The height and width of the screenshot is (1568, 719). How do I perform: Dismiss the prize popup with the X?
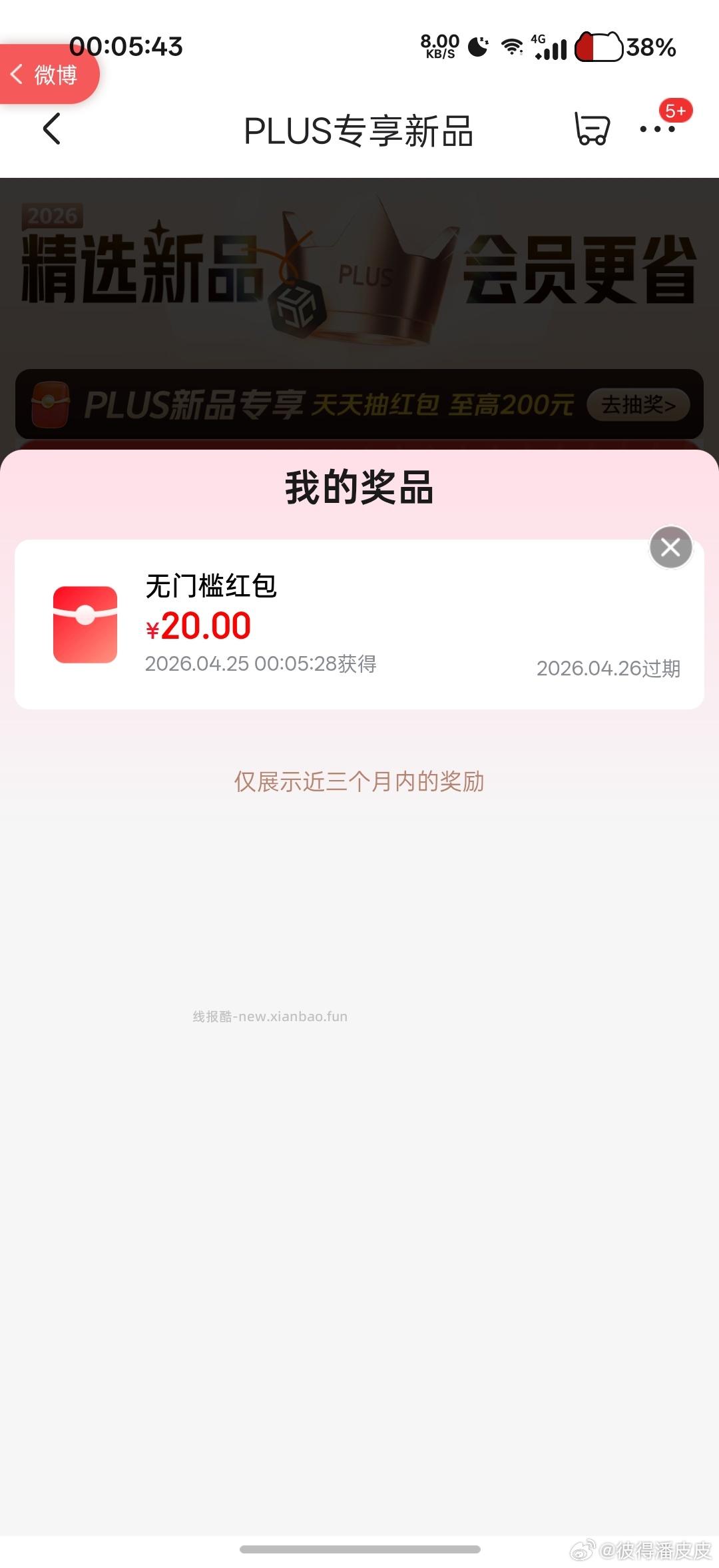670,547
